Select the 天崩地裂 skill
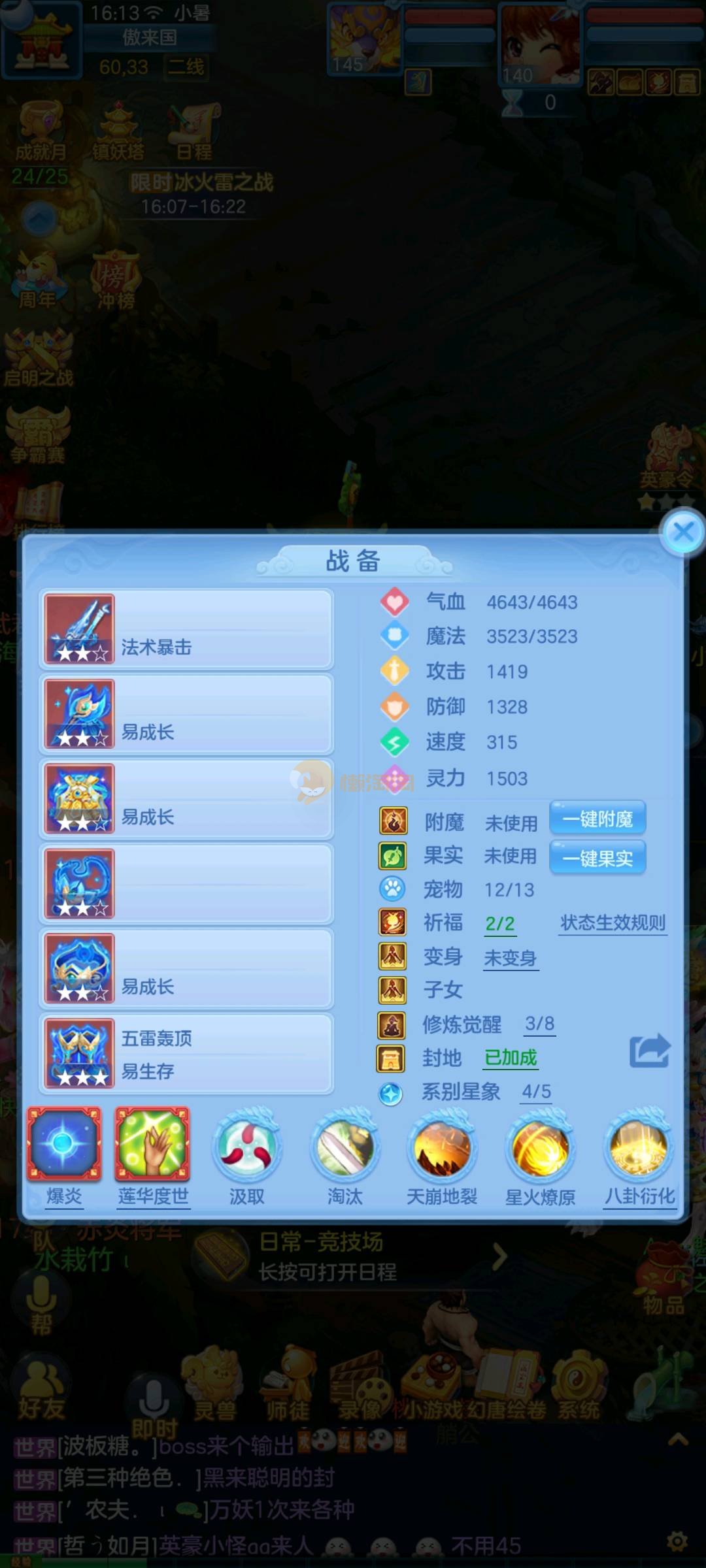This screenshot has width=706, height=1568. pos(442,1148)
